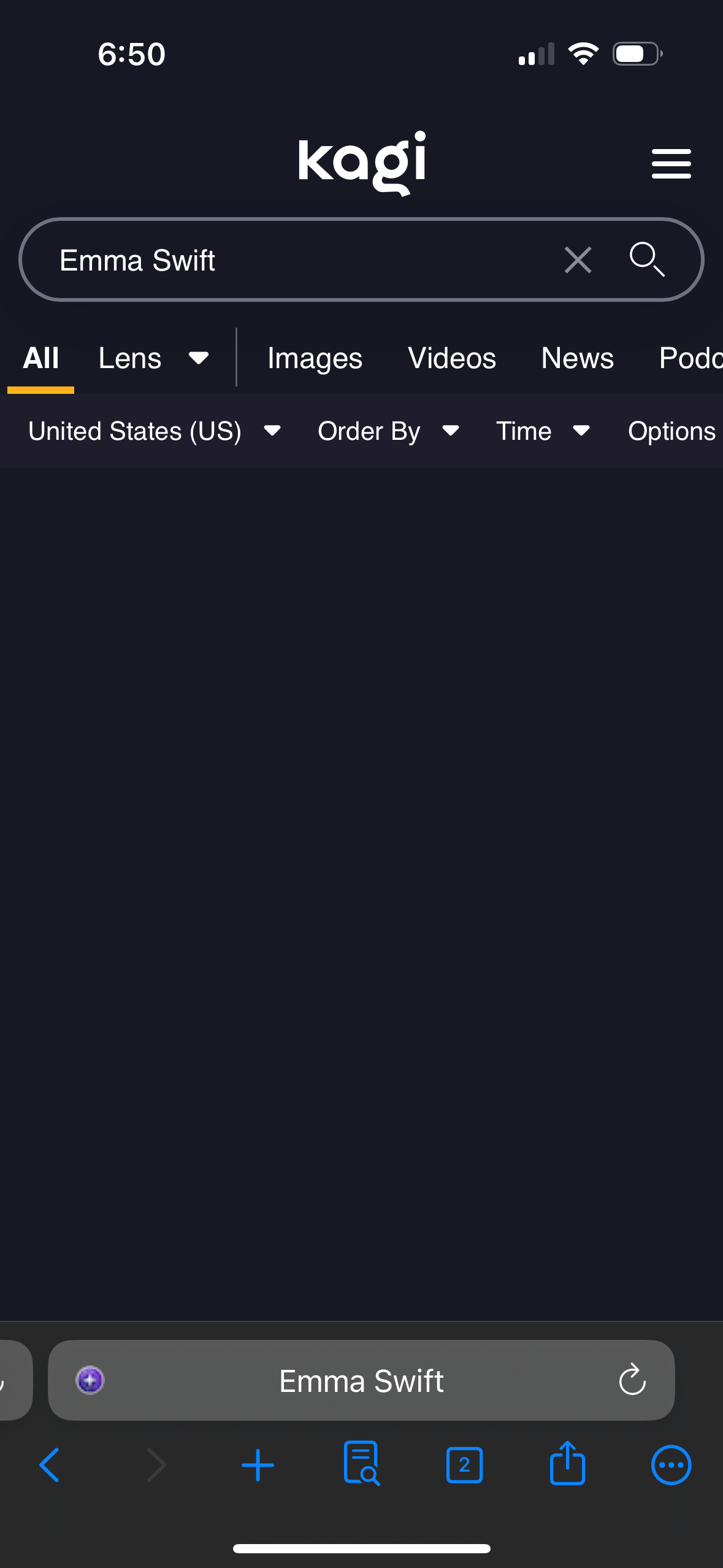This screenshot has width=723, height=1568.
Task: Expand the Order By dropdown
Action: click(388, 431)
